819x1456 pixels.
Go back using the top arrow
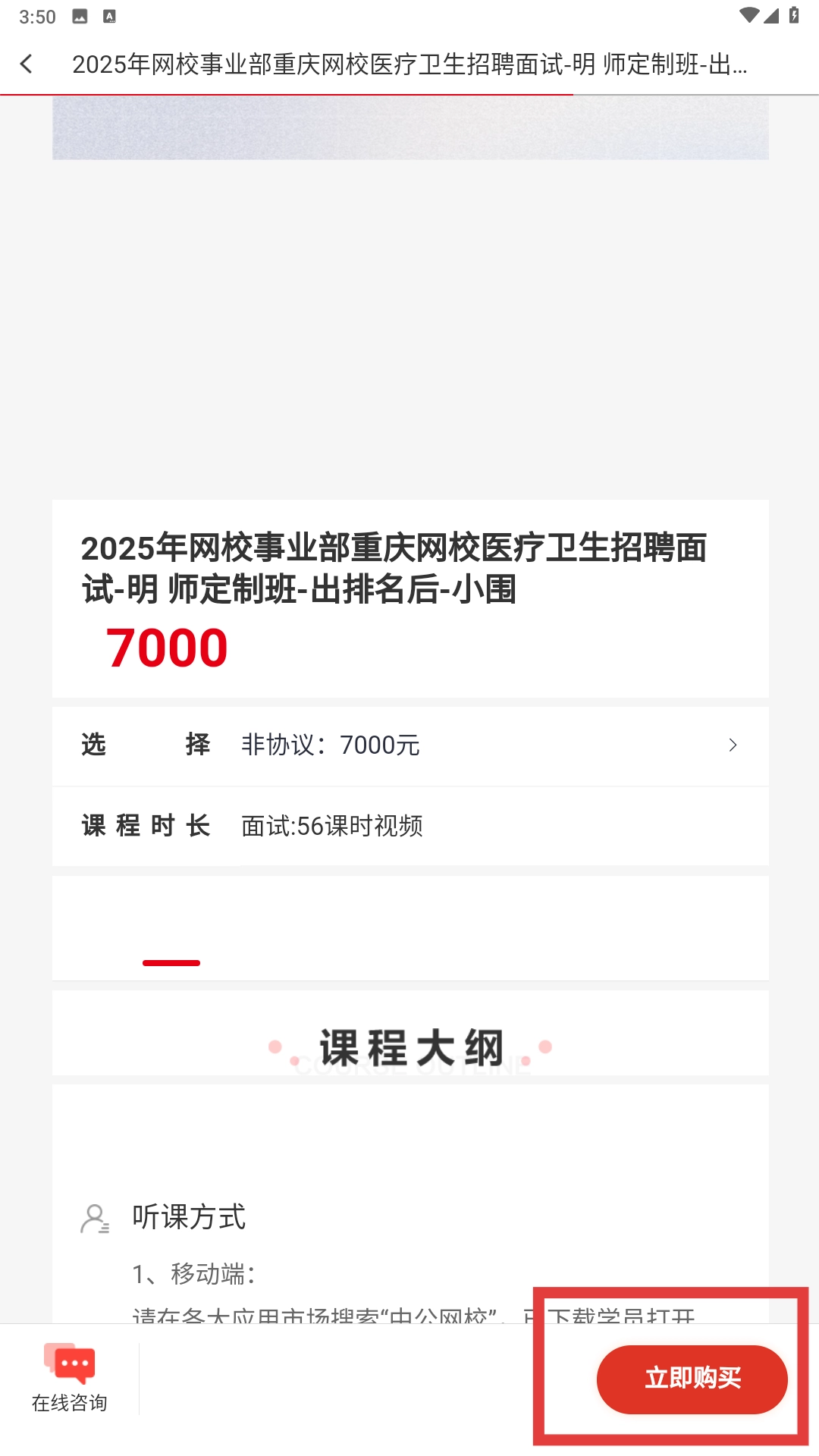point(27,64)
